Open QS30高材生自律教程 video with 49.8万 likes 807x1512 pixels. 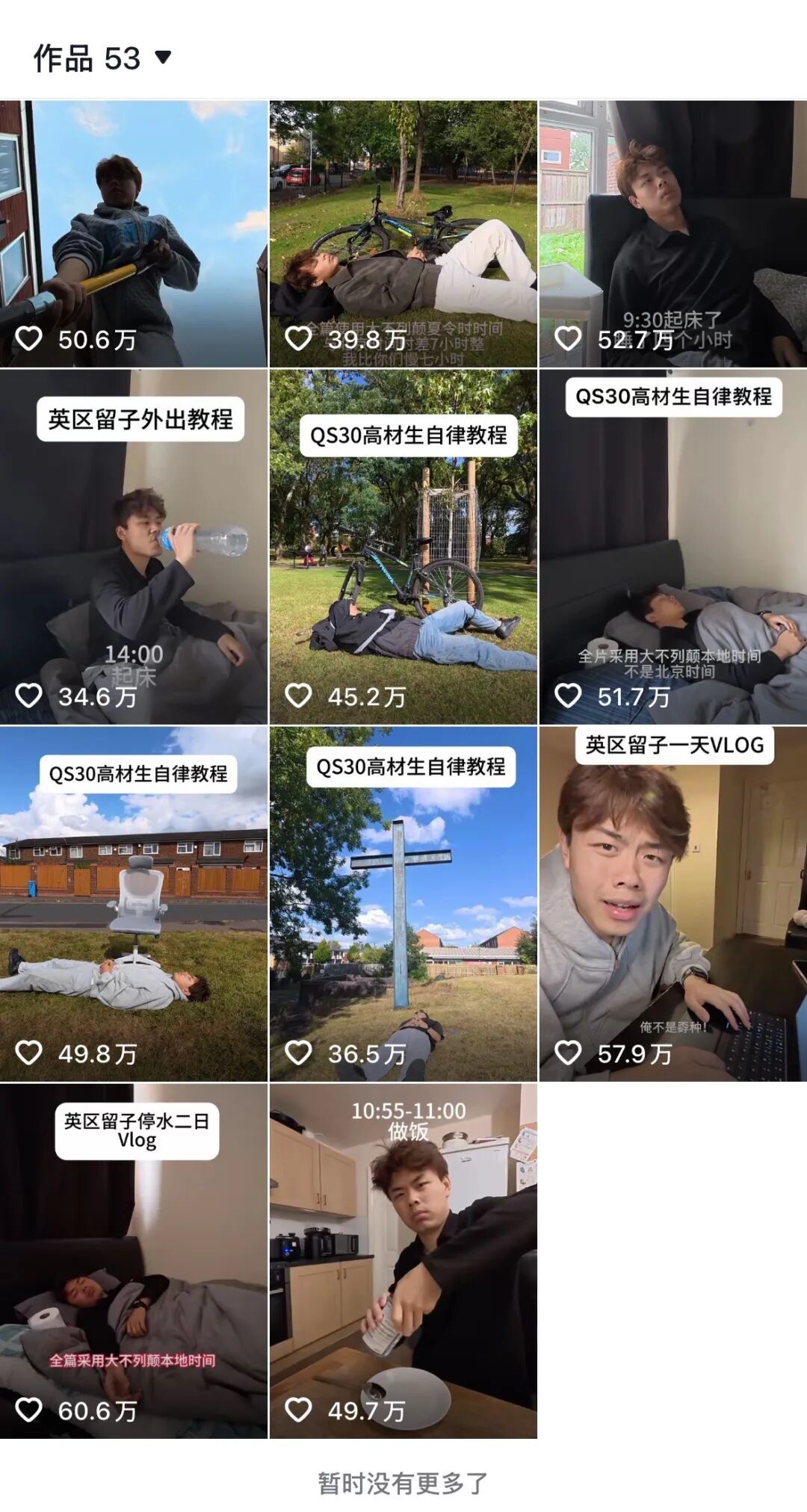[134, 904]
